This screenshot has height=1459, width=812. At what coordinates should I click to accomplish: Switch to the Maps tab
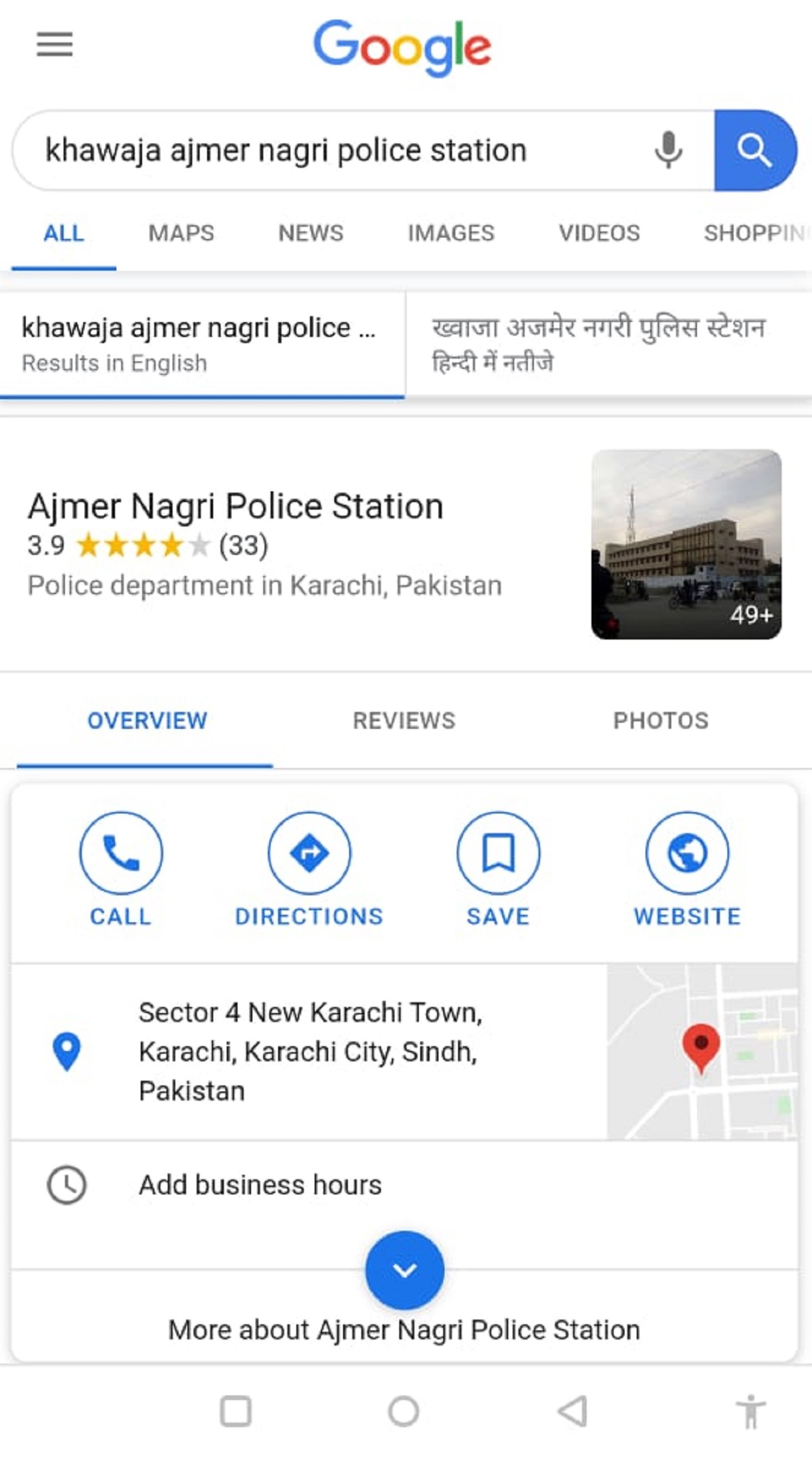(181, 233)
